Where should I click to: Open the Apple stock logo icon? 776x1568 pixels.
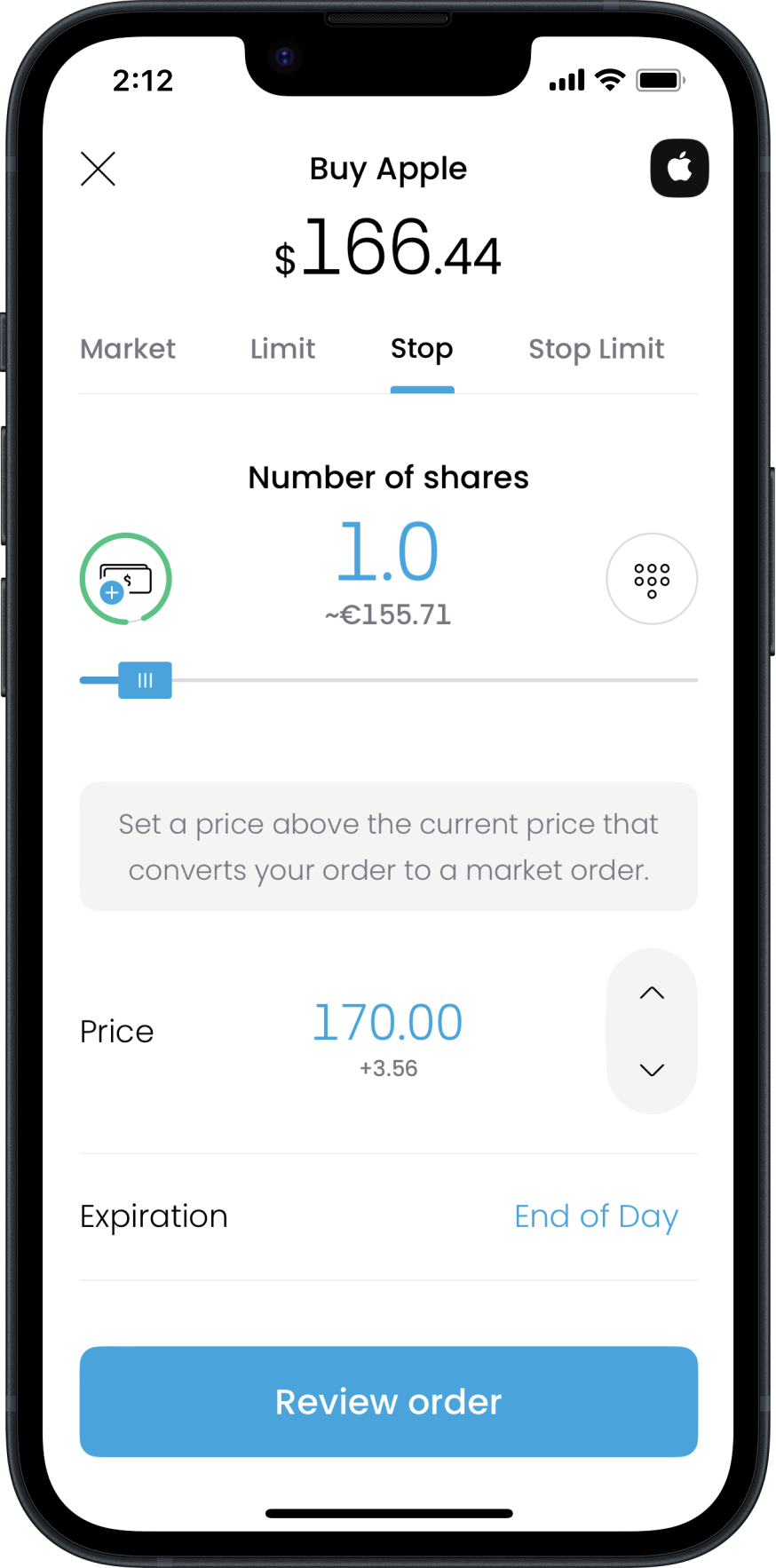pyautogui.click(x=679, y=168)
